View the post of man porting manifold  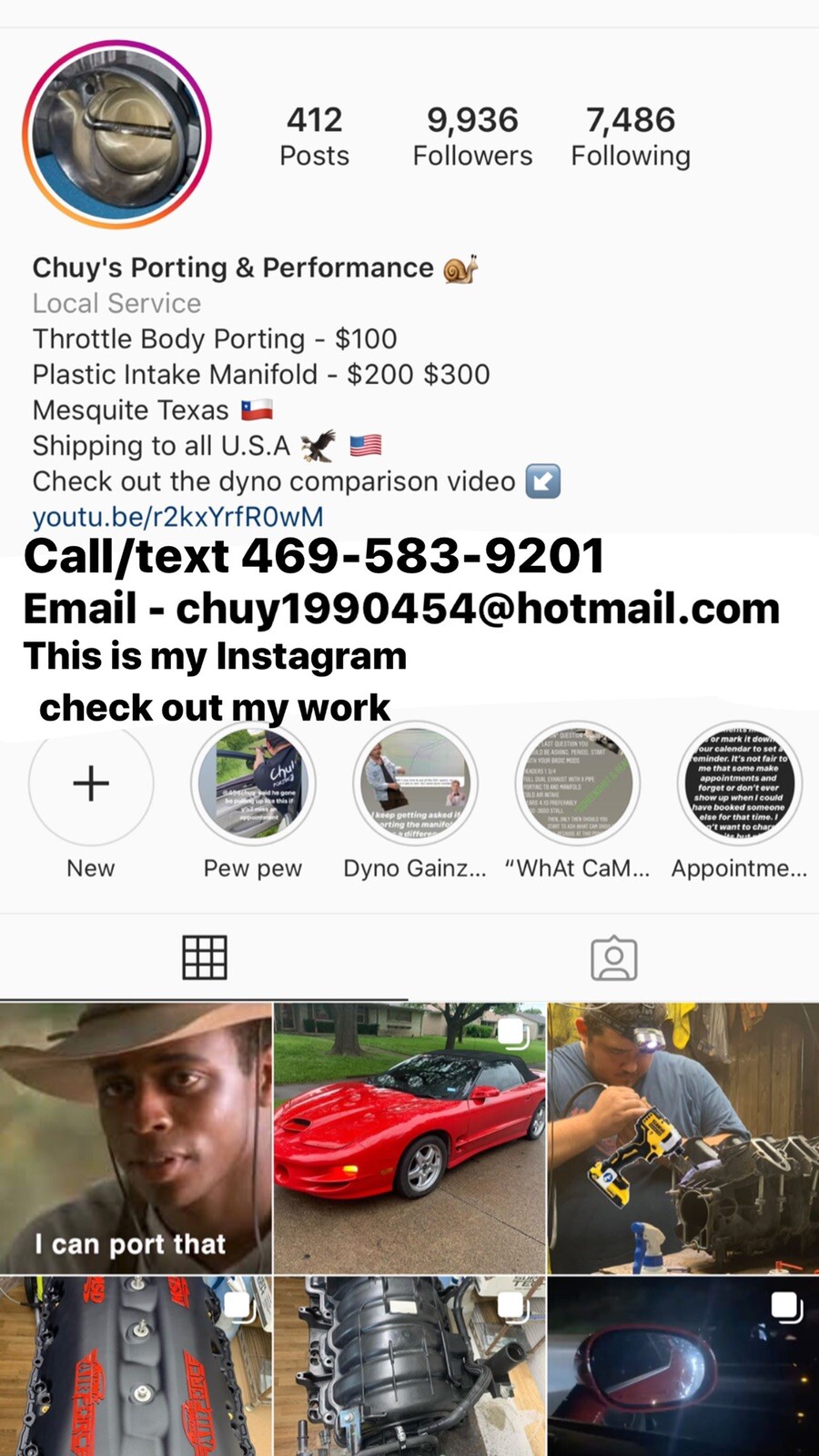pyautogui.click(x=683, y=1137)
